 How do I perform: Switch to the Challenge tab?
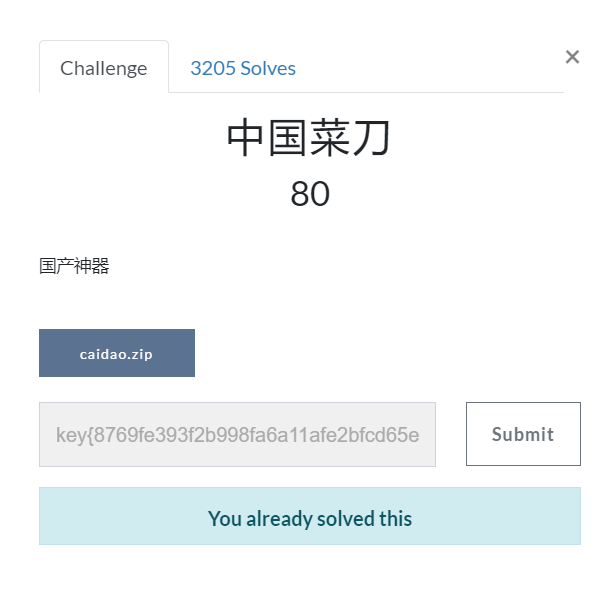click(103, 68)
